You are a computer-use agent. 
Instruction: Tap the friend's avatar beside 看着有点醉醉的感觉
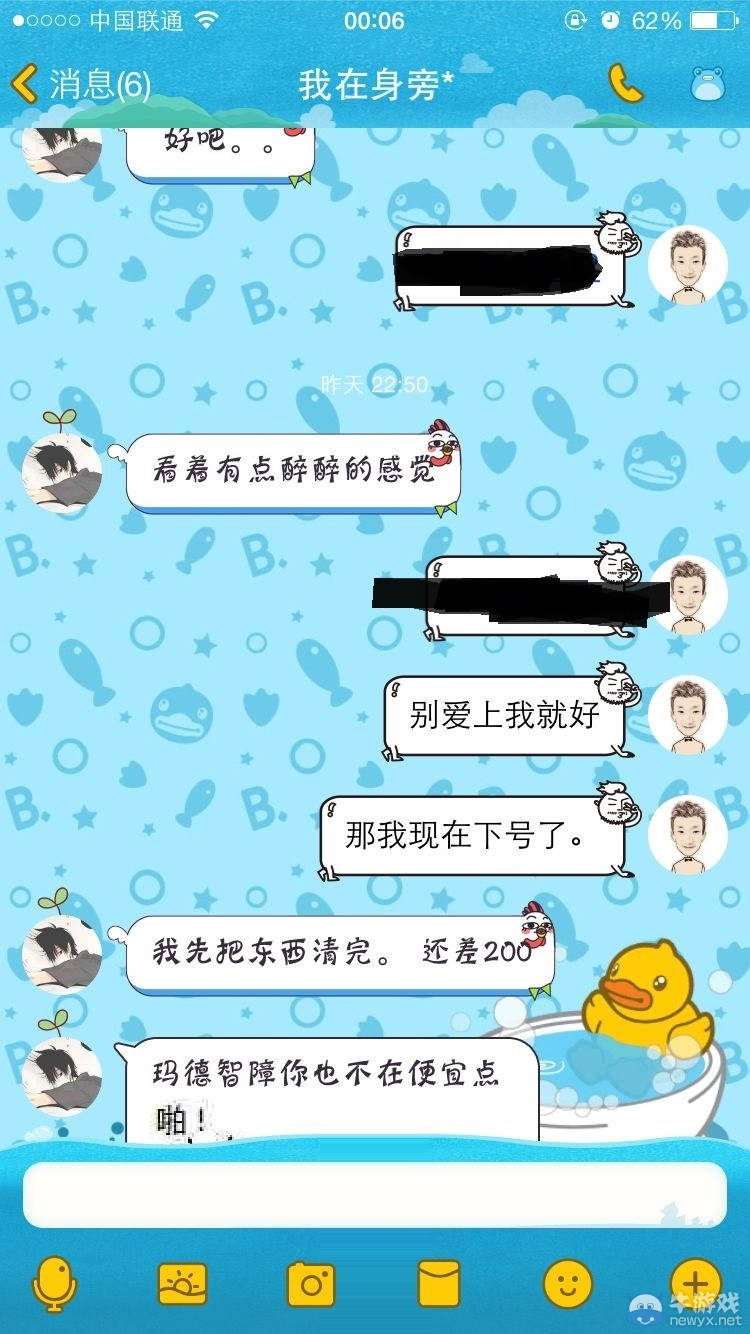60,468
